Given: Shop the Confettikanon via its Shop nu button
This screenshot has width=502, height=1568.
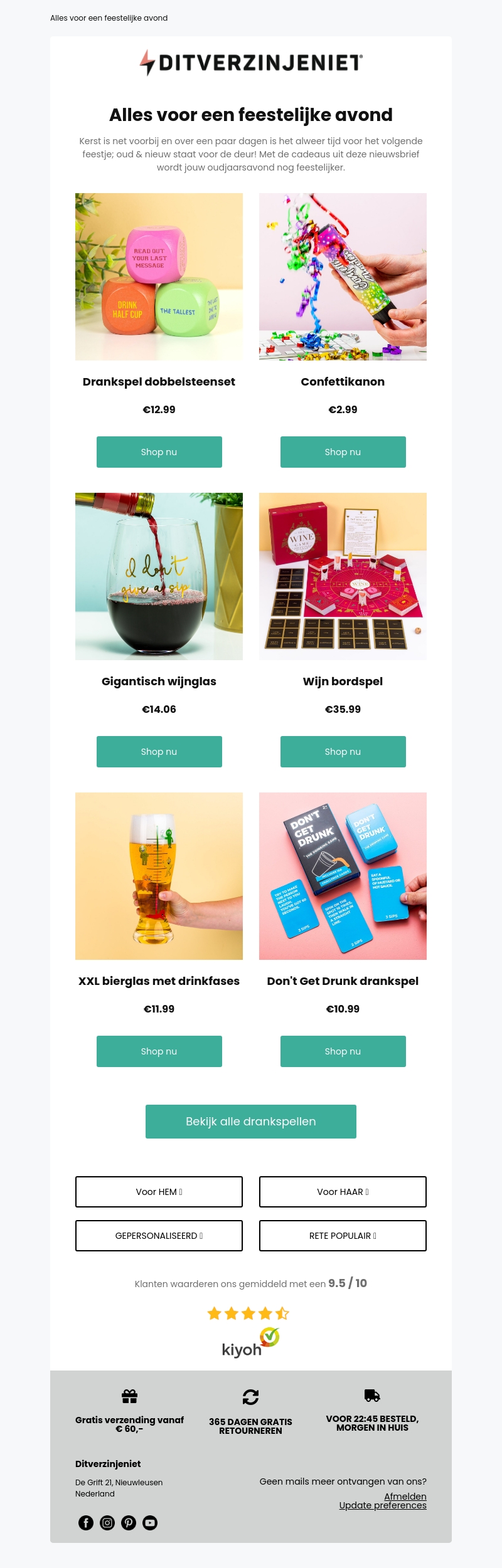Looking at the screenshot, I should coord(343,452).
